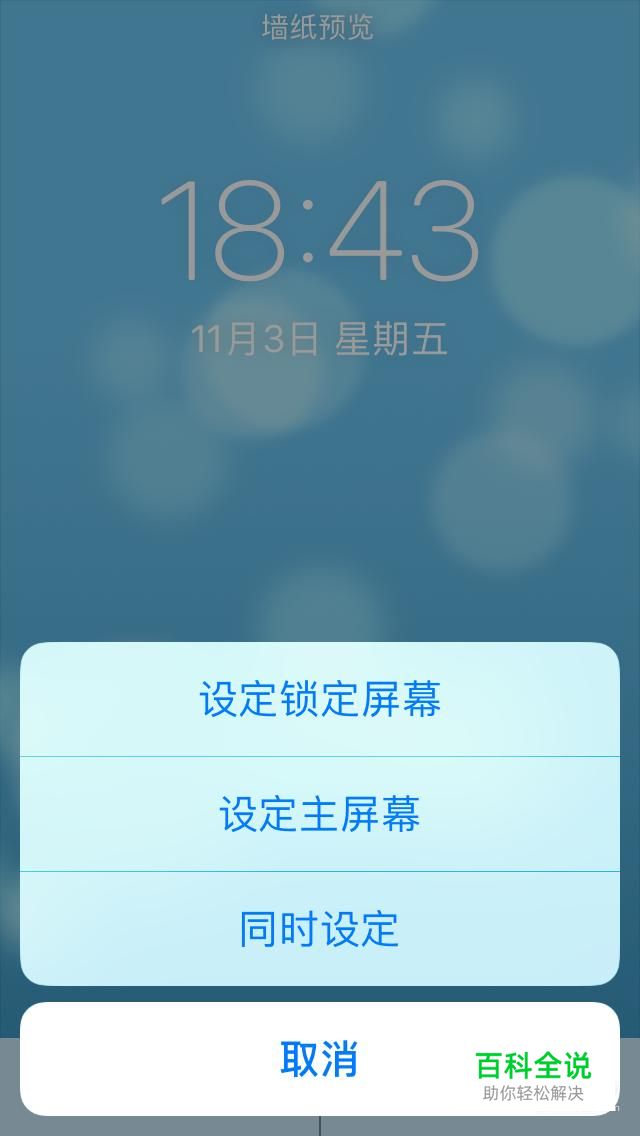Select 设定主屏幕 to set the home screen
This screenshot has width=640, height=1136.
[x=320, y=814]
